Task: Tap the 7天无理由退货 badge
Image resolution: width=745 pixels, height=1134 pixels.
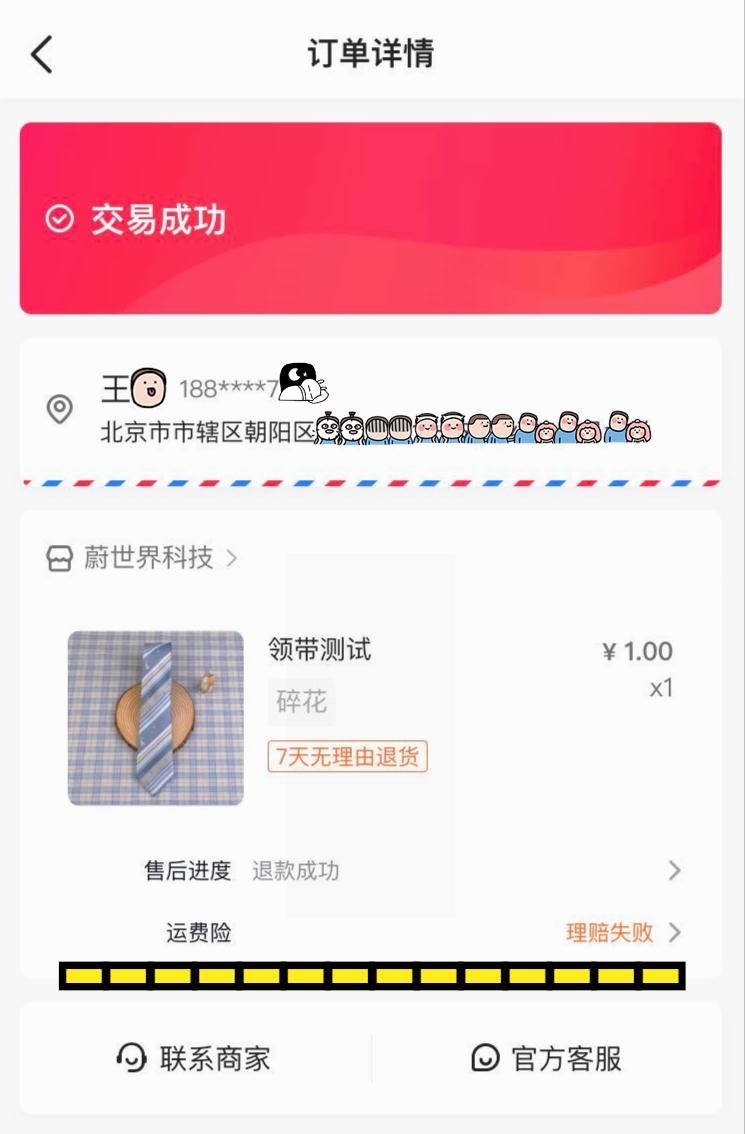Action: coord(347,757)
